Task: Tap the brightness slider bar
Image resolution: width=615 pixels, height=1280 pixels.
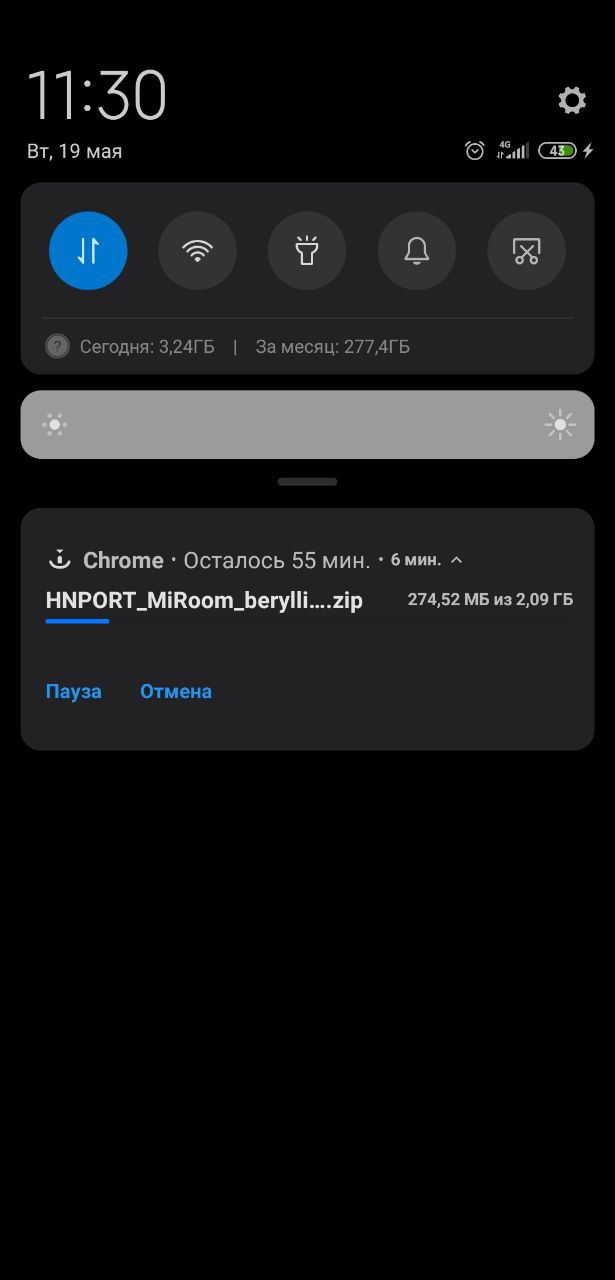Action: 307,425
